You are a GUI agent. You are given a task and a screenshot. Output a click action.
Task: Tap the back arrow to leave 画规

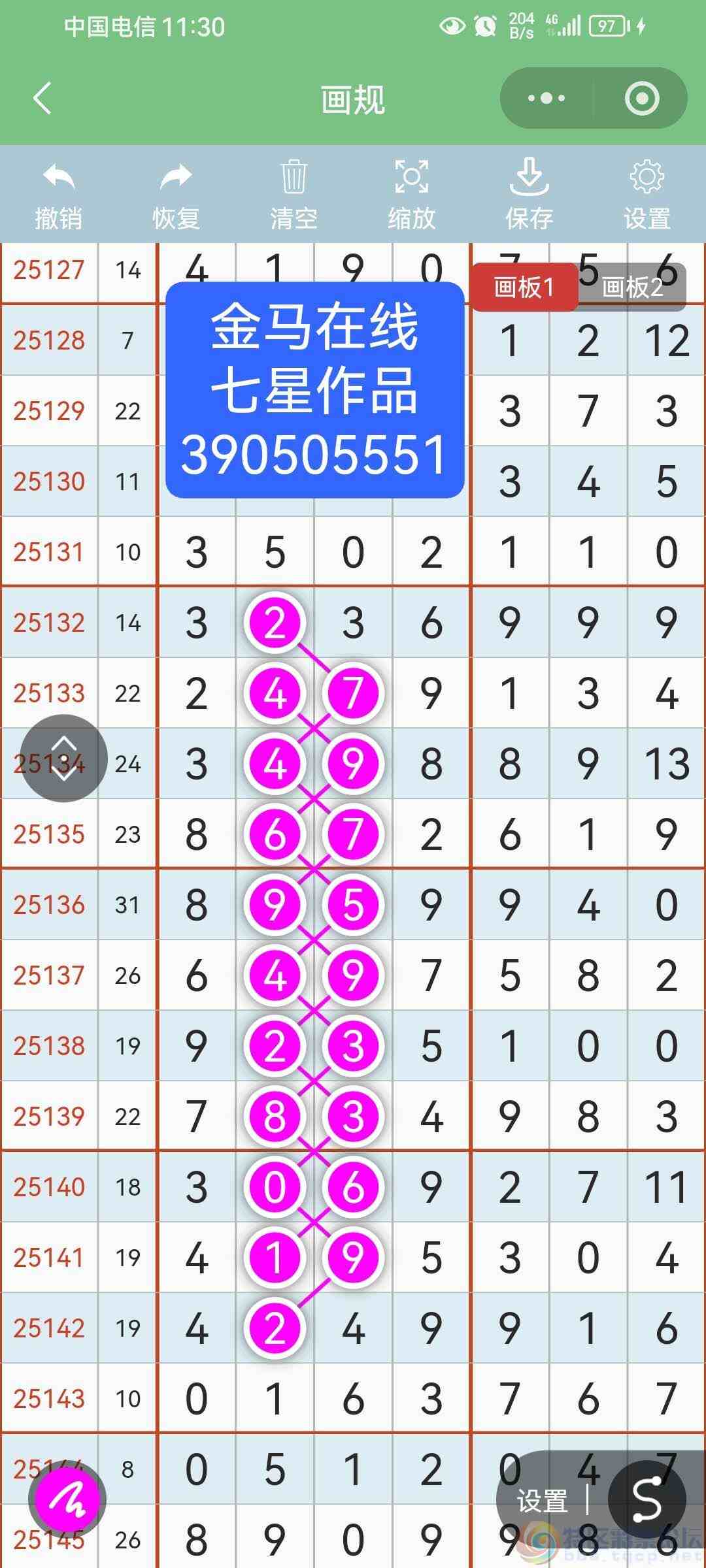[42, 99]
